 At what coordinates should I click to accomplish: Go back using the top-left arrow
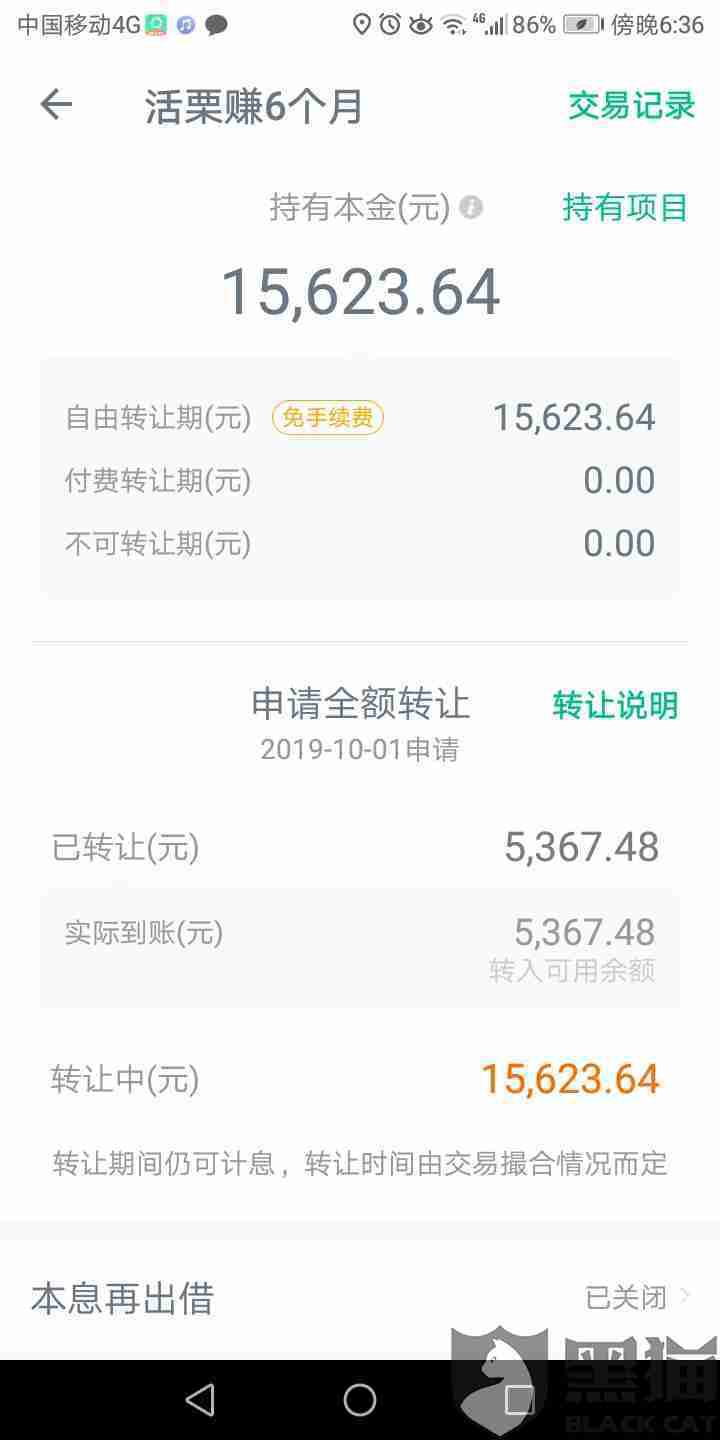56,105
